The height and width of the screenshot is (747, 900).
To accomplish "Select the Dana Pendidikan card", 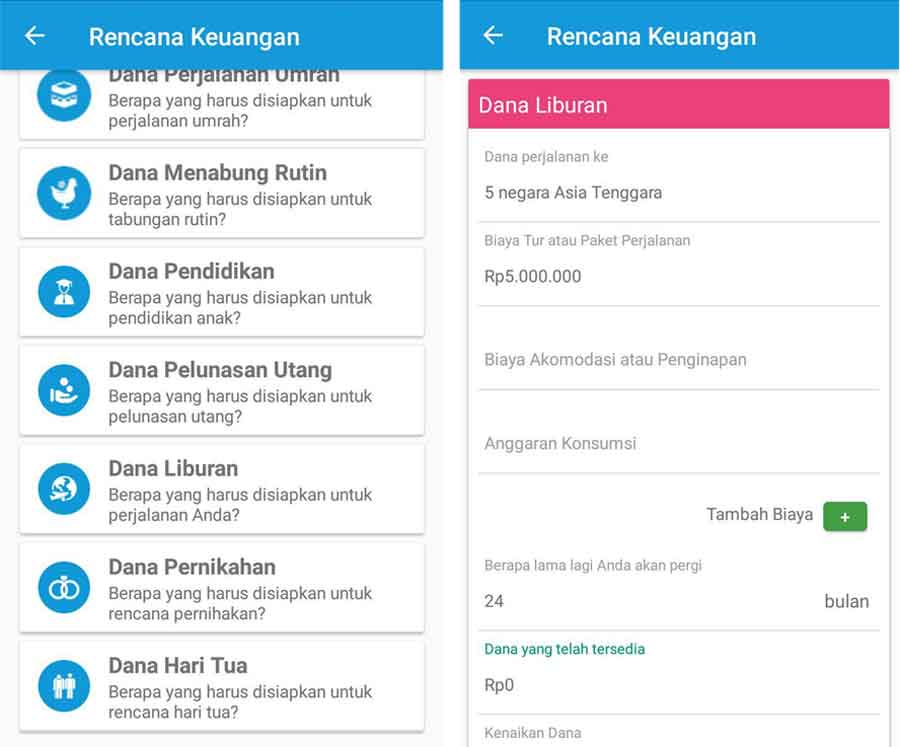I will coord(221,292).
